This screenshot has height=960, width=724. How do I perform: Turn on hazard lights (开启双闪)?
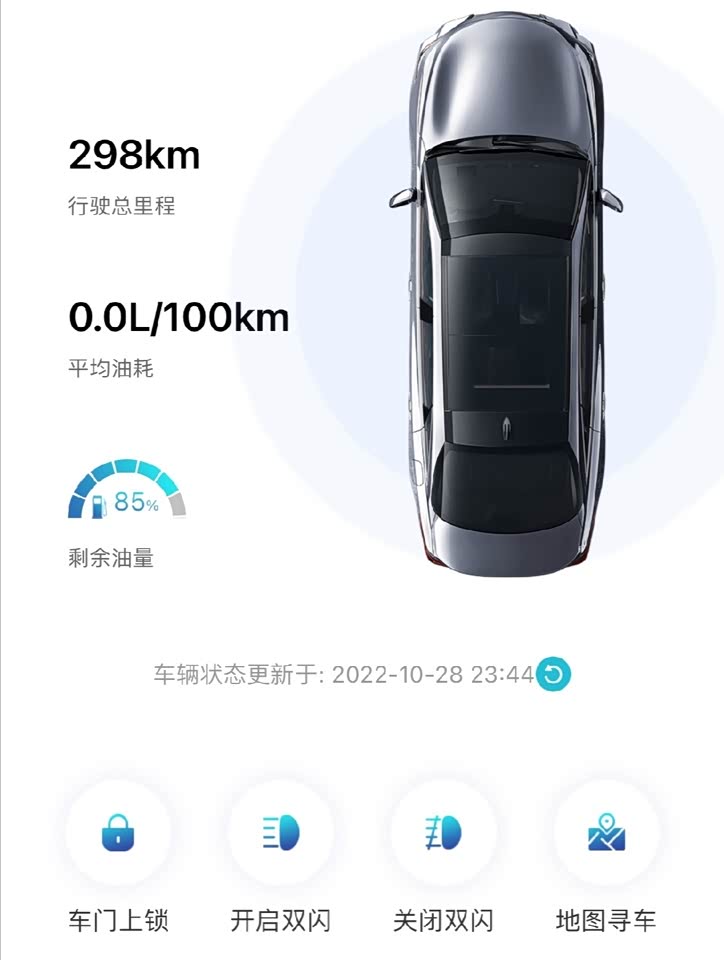point(280,832)
